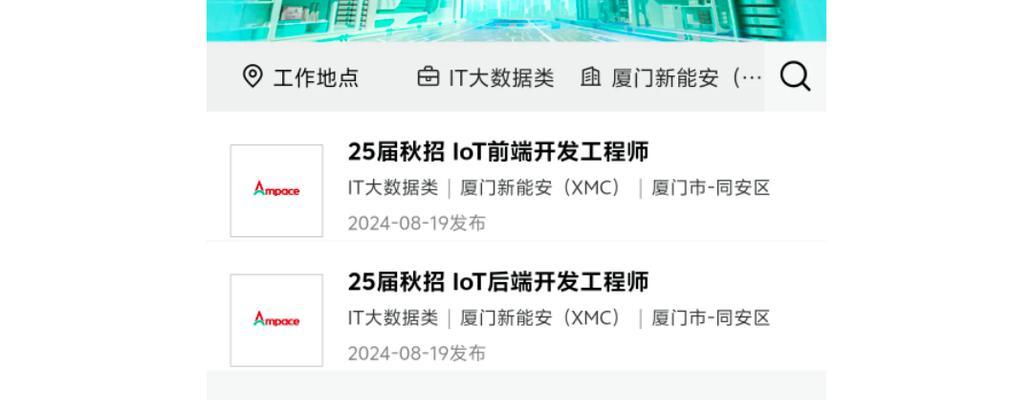
Task: Open the 厦门新能安 company filter
Action: (671, 78)
